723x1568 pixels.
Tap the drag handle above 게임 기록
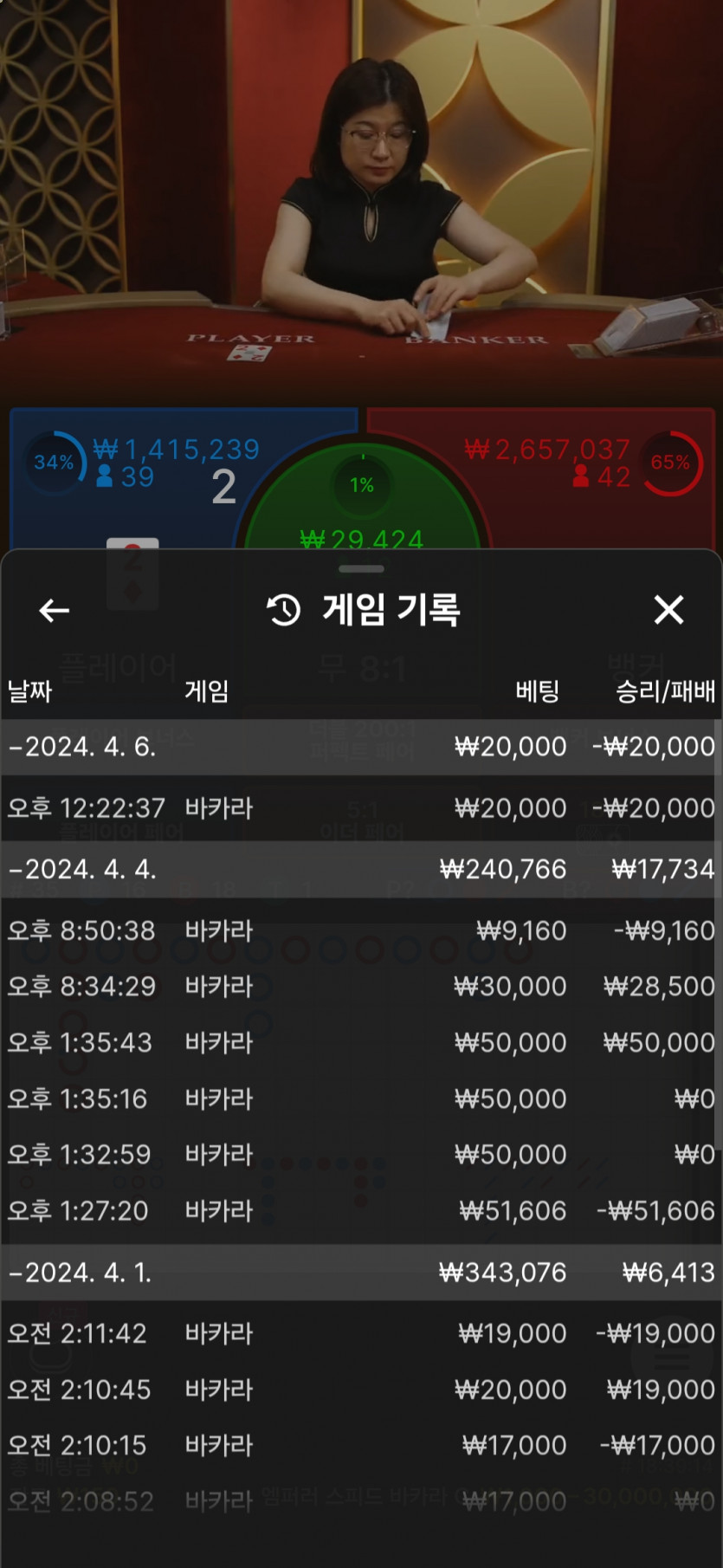pos(361,569)
